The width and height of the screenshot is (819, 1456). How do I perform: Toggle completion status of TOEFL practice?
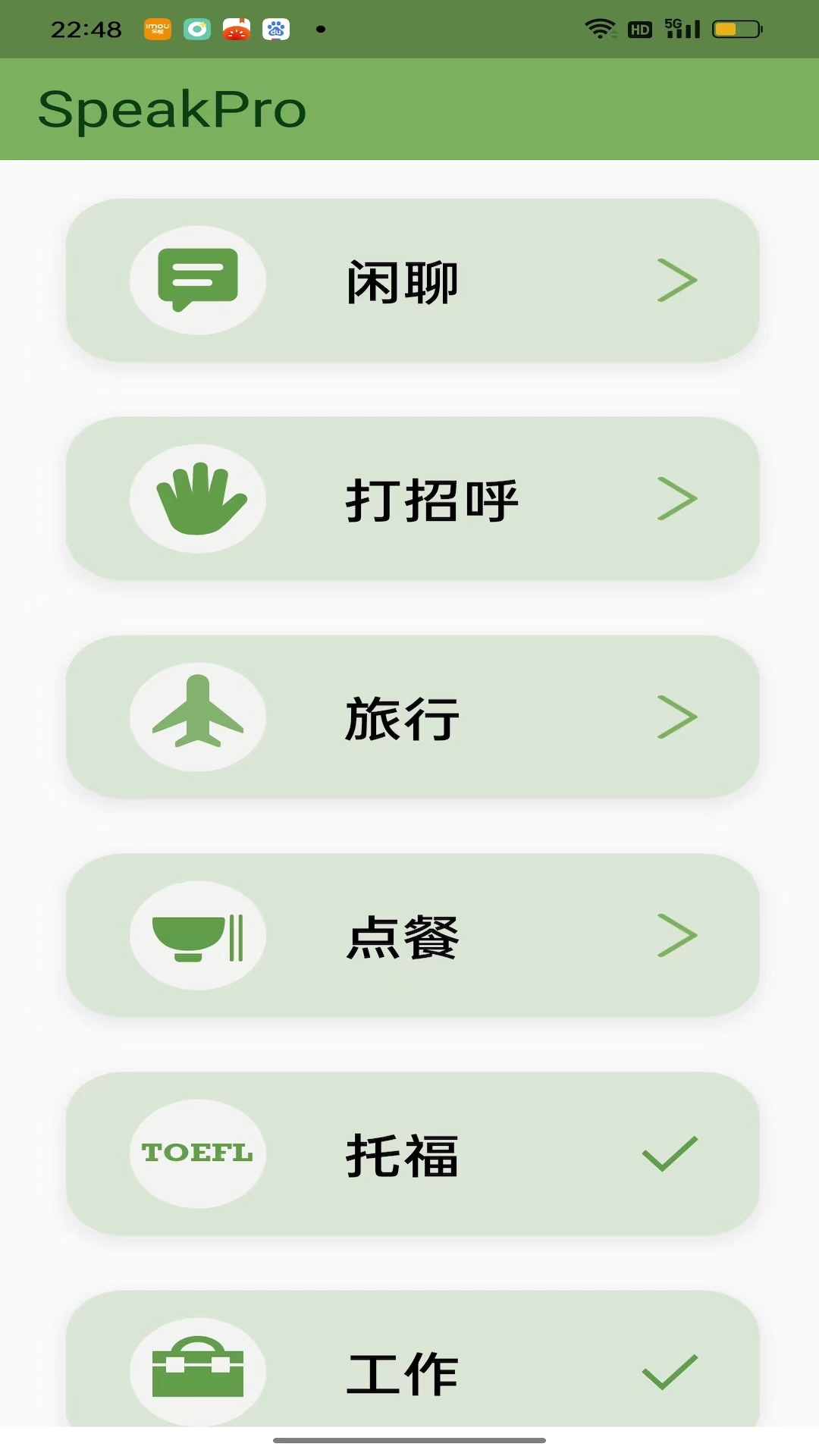(x=669, y=1153)
